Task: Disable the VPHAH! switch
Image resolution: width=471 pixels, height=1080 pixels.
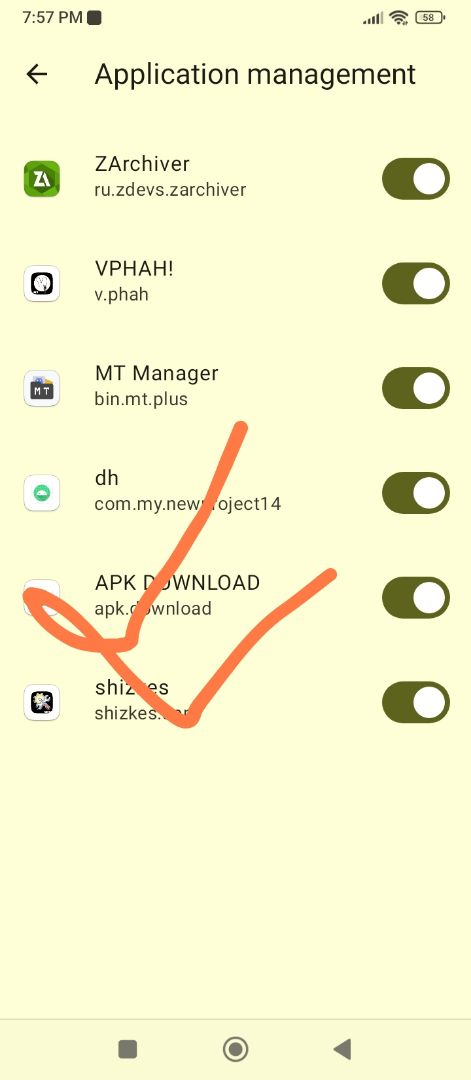Action: [x=416, y=284]
